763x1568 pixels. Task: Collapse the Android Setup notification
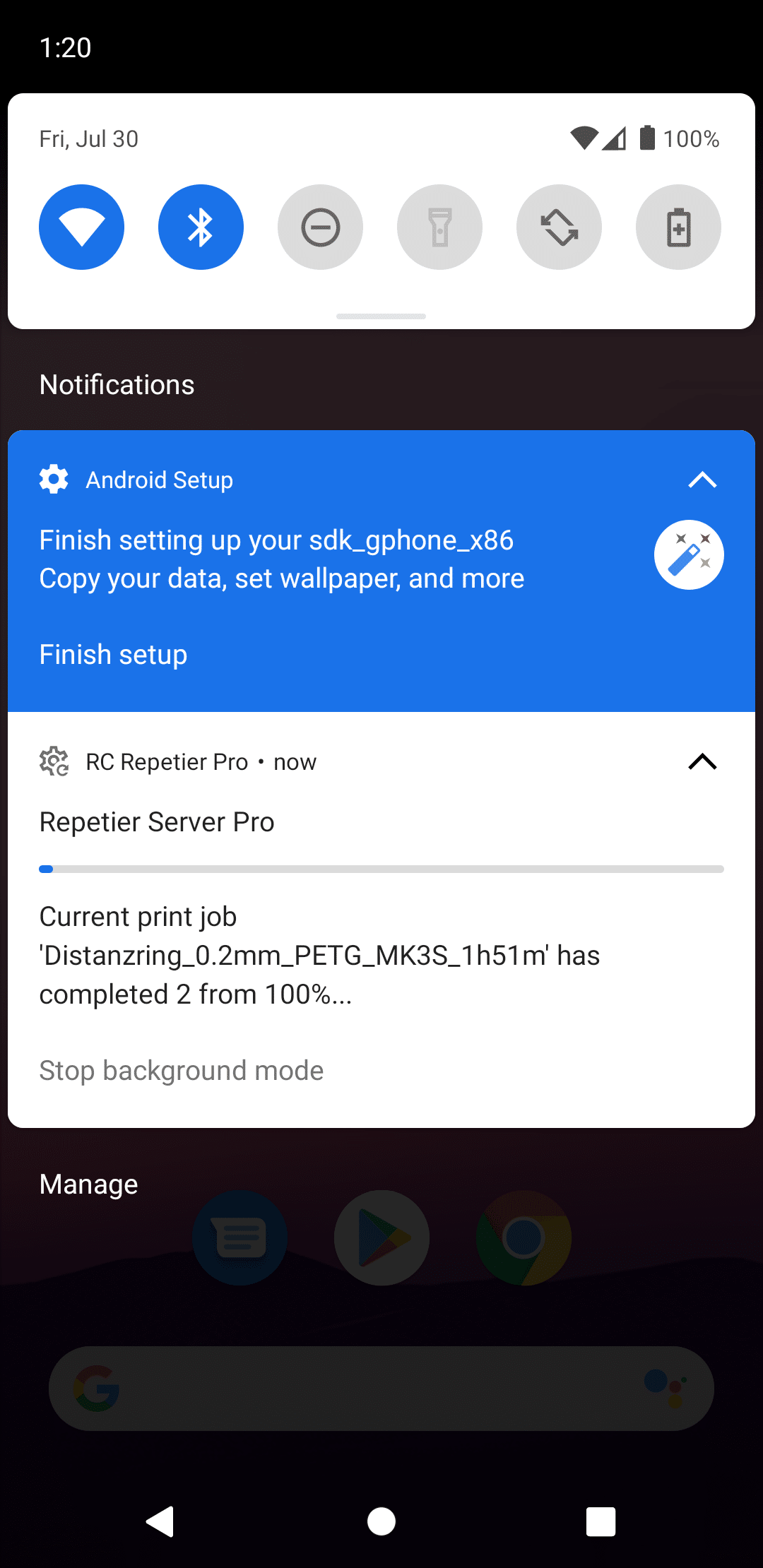(702, 480)
